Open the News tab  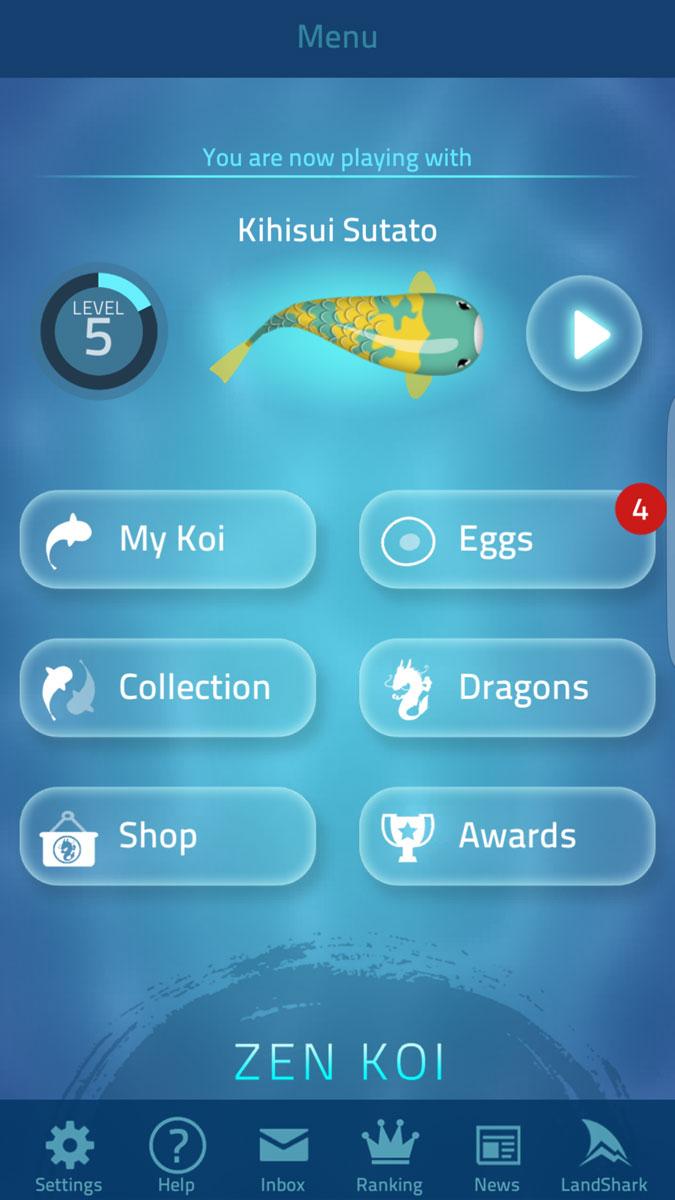497,1156
